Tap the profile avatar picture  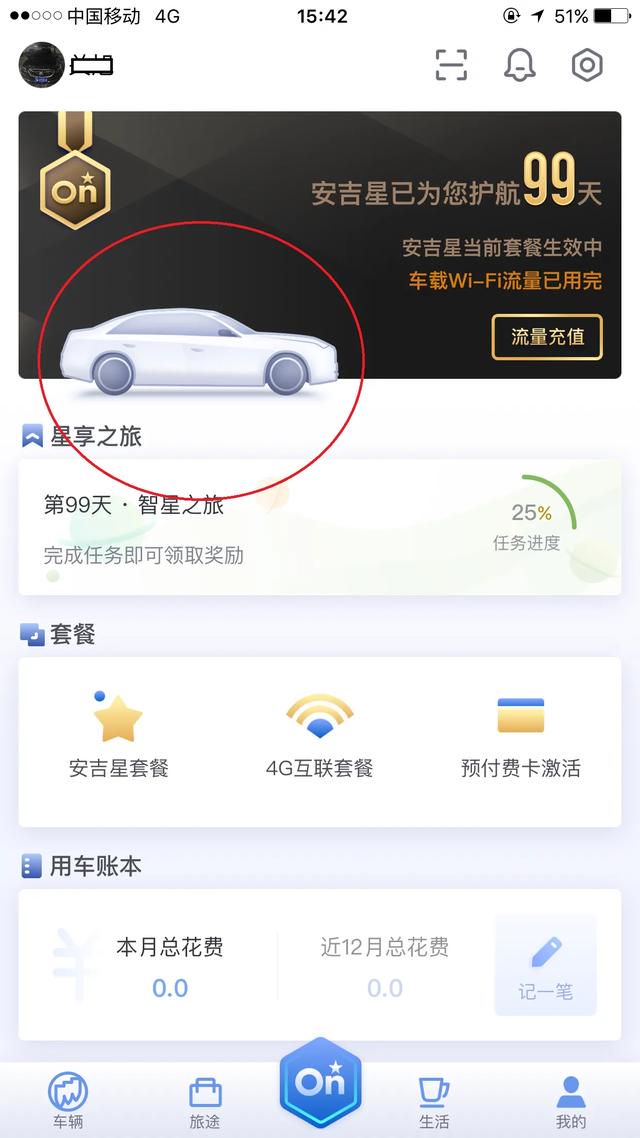41,65
